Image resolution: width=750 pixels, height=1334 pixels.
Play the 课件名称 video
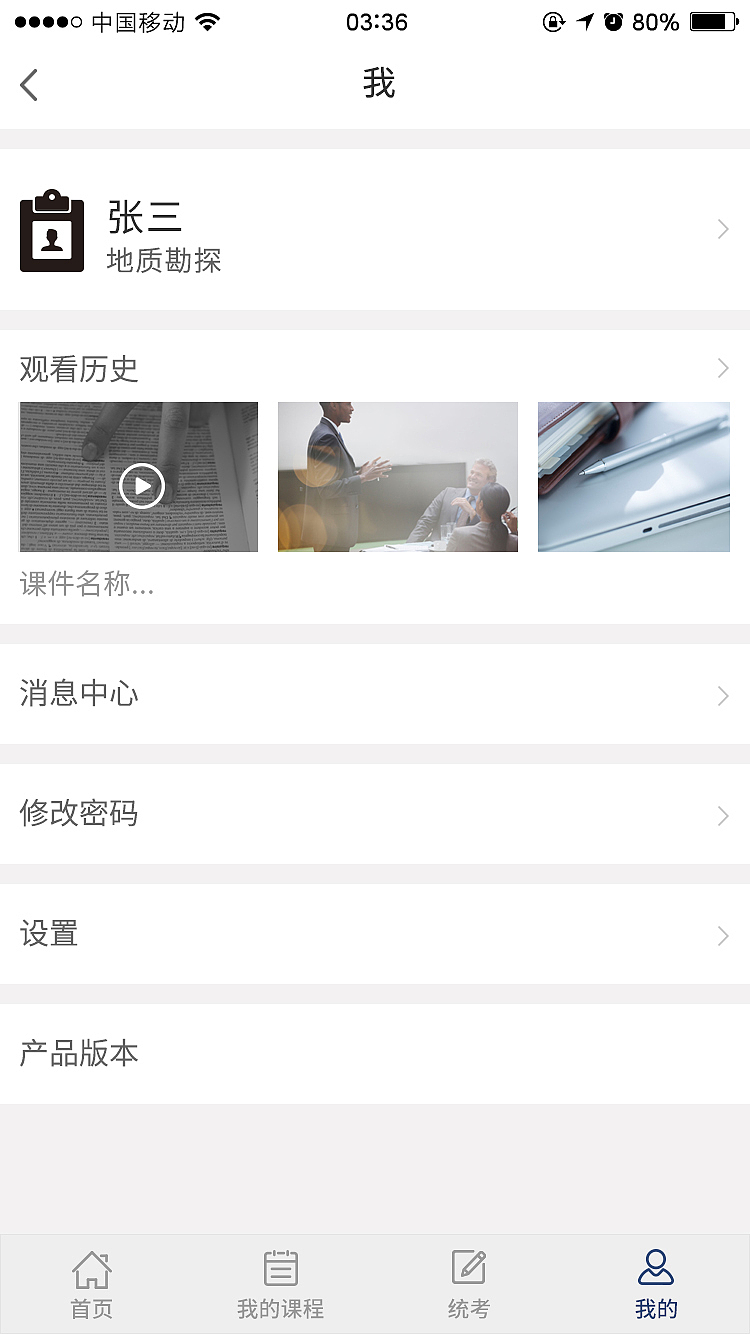click(141, 486)
